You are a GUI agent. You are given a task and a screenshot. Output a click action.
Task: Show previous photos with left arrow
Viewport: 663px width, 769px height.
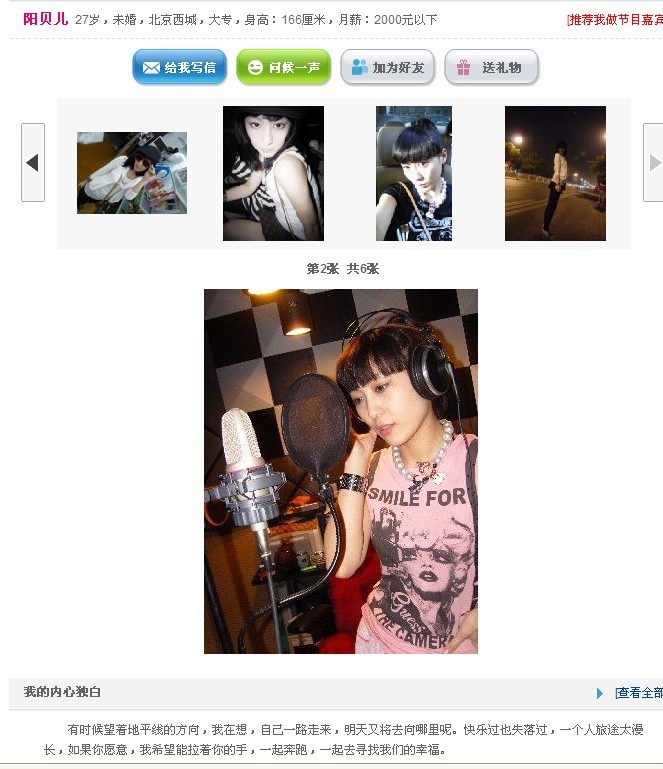click(x=33, y=162)
